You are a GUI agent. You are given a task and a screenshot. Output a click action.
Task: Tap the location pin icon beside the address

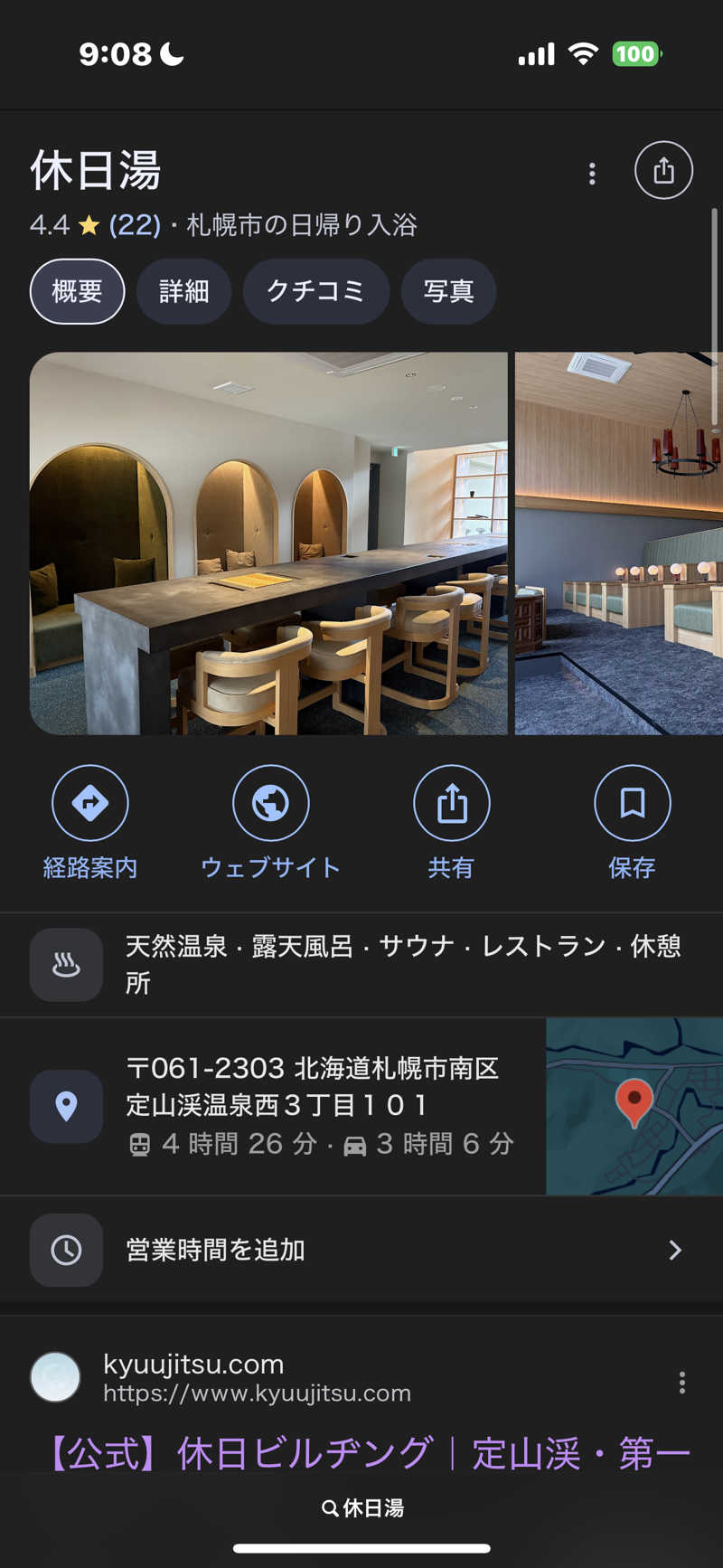pyautogui.click(x=66, y=1105)
